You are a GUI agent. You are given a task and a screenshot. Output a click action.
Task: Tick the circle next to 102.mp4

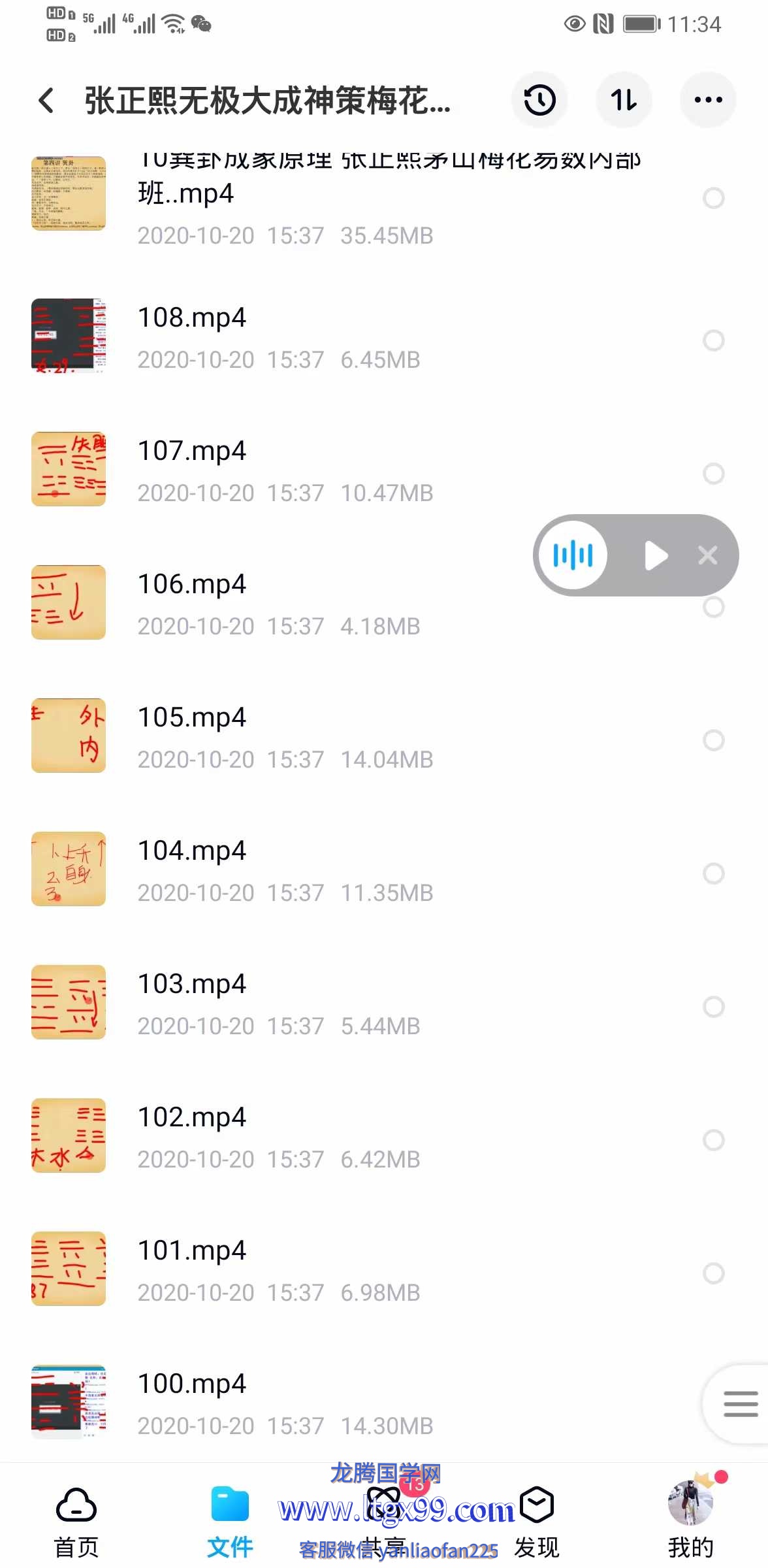pyautogui.click(x=713, y=1140)
